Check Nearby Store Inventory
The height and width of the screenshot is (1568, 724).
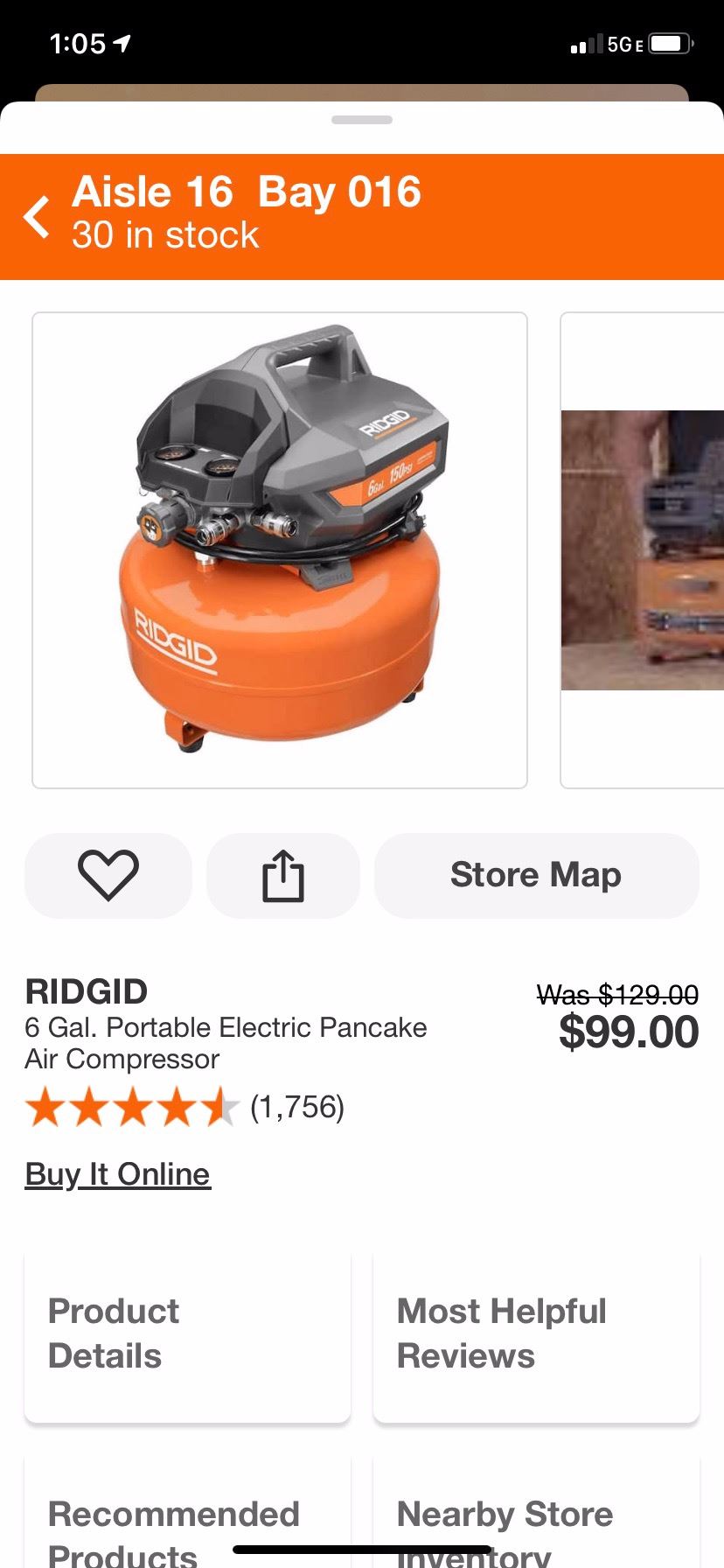536,1522
